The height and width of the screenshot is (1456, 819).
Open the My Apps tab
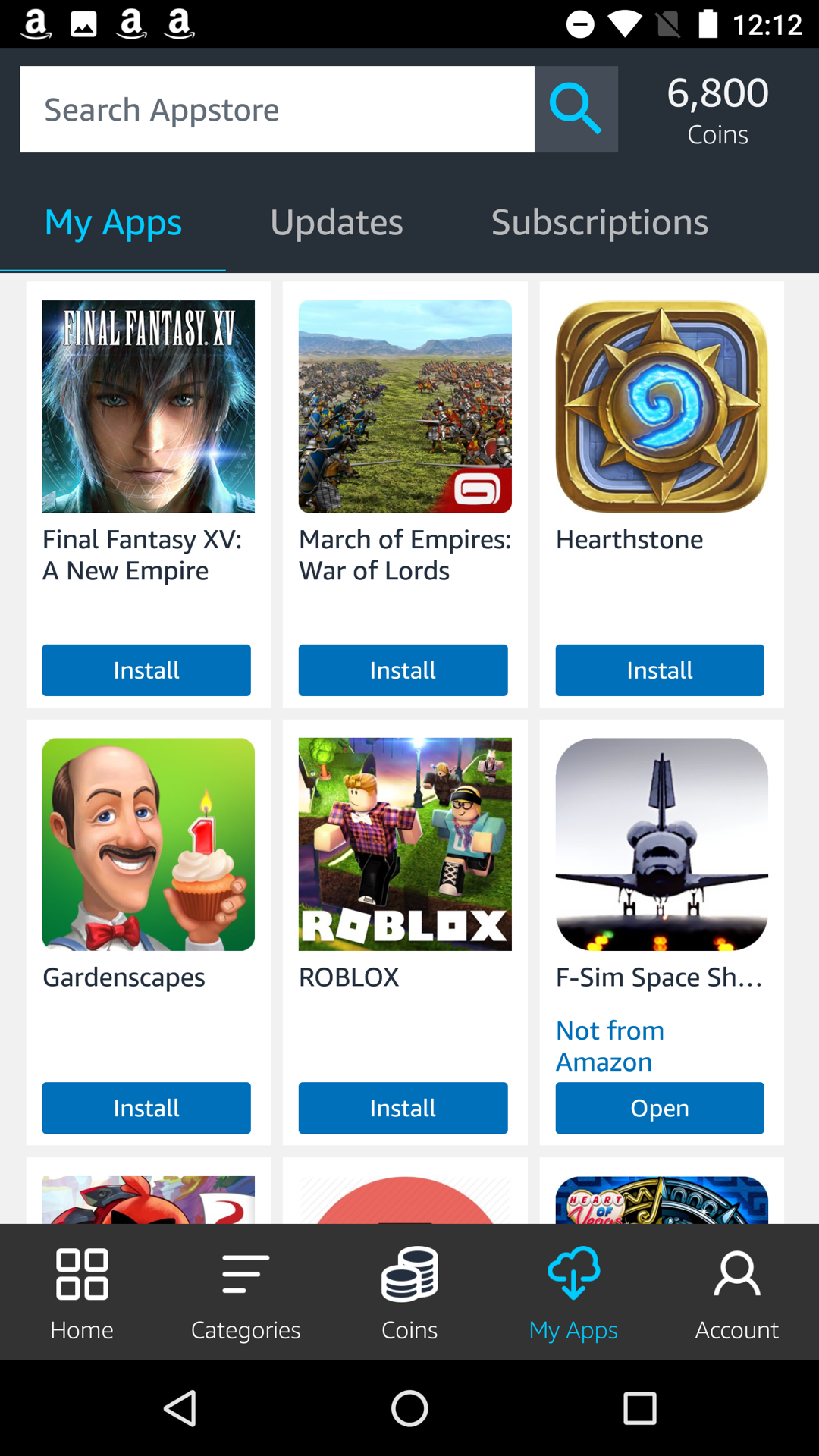[113, 222]
